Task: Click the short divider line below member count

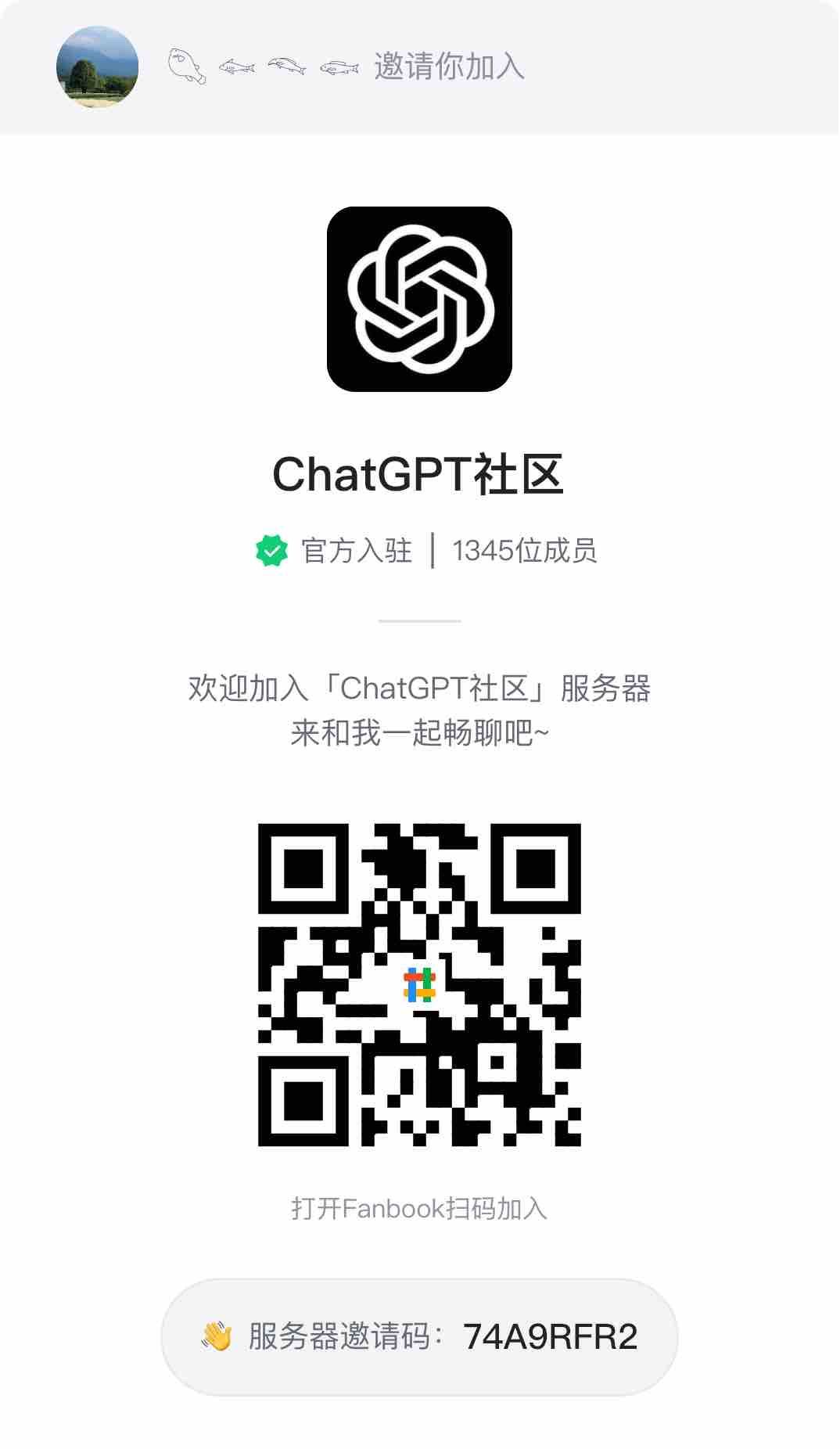Action: 419,622
